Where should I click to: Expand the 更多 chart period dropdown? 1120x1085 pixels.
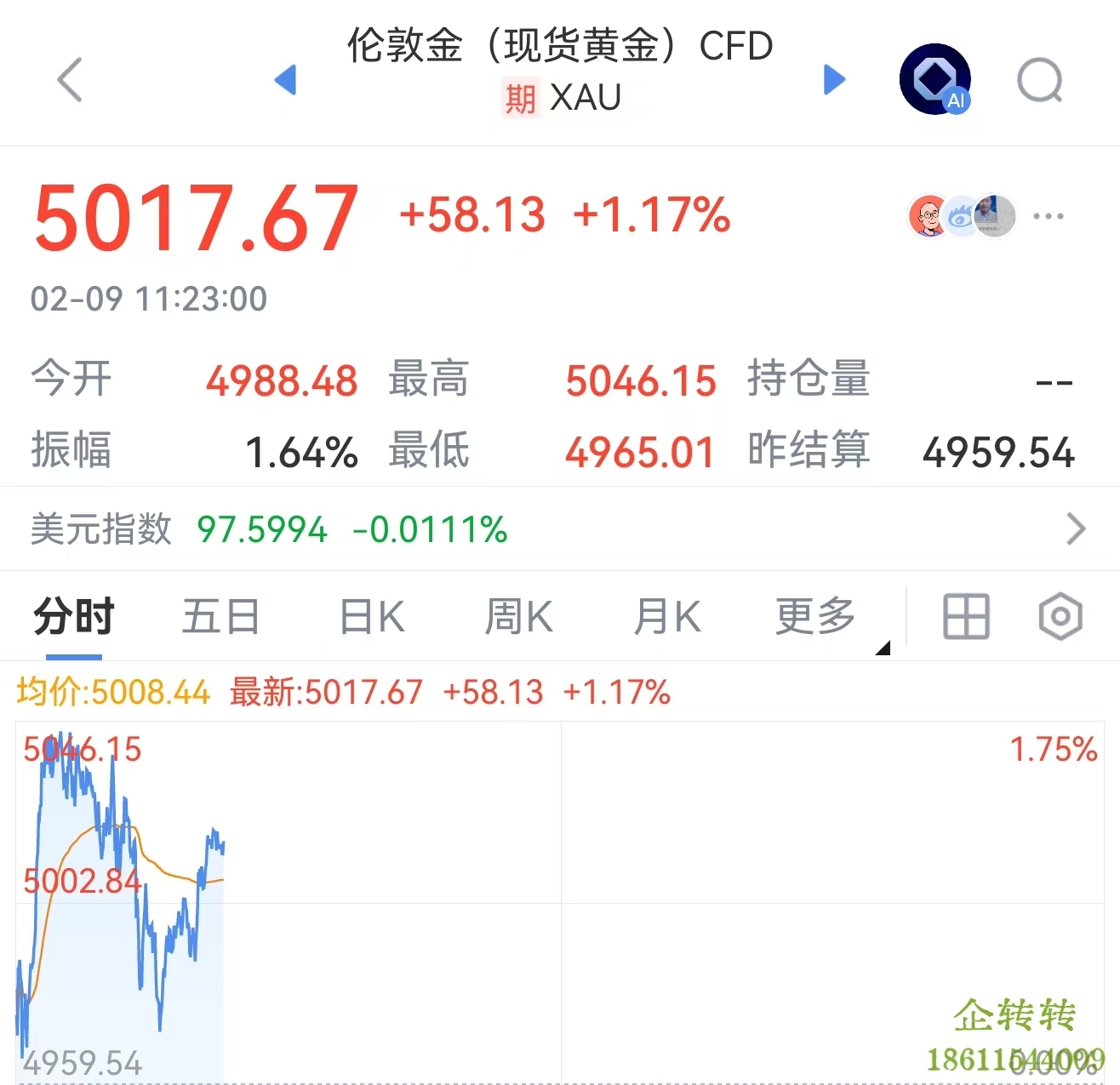tap(817, 616)
